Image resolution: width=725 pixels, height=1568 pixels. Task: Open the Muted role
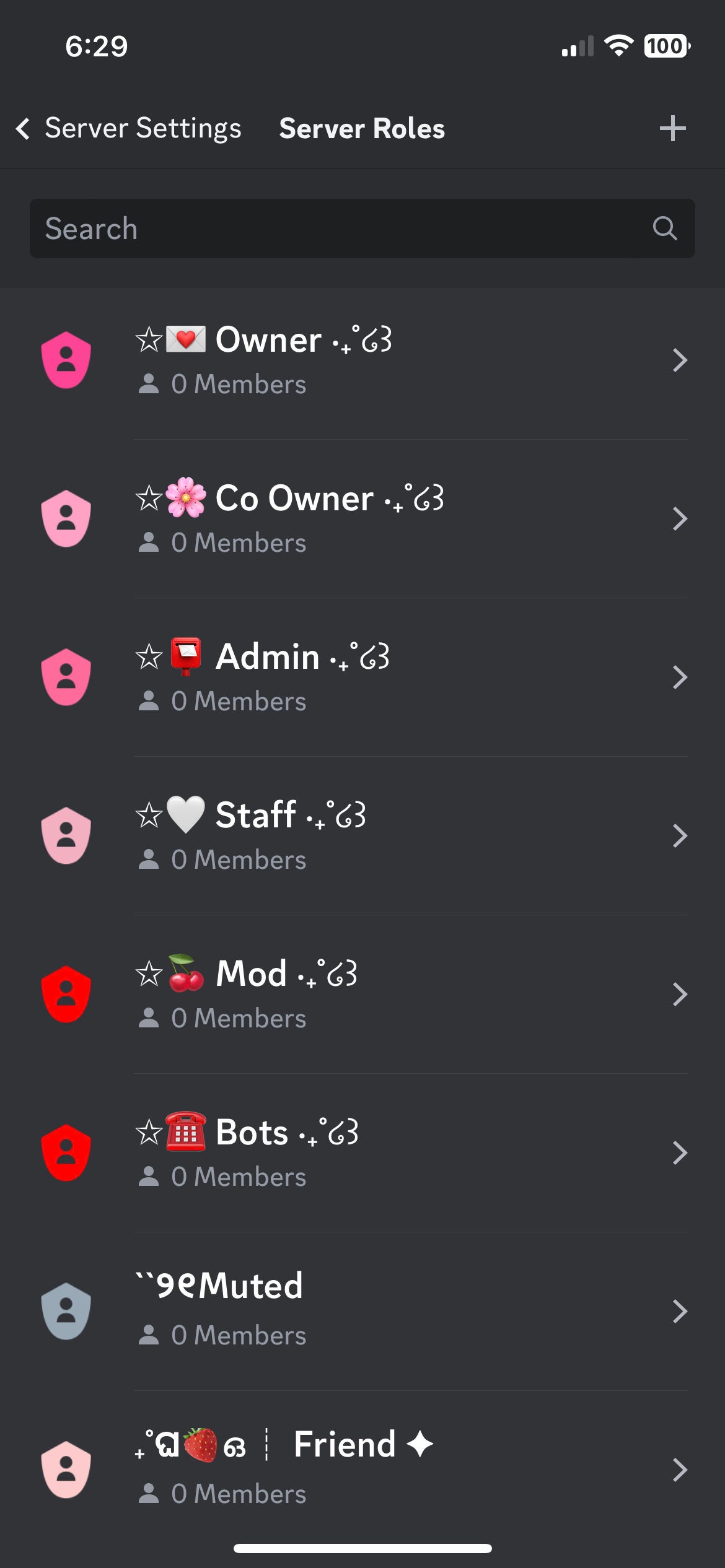pyautogui.click(x=362, y=1312)
